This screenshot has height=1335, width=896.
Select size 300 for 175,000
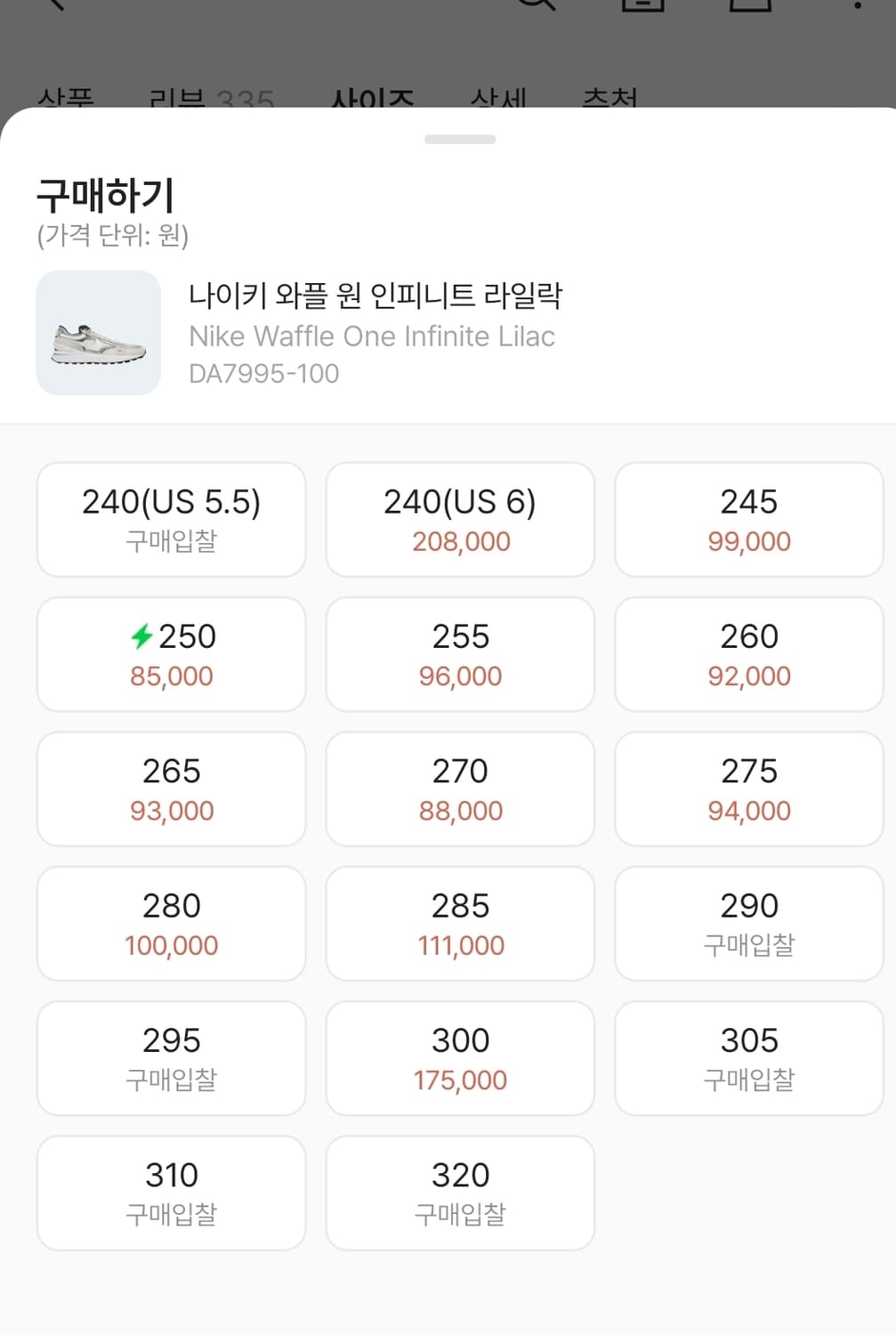click(x=459, y=1058)
